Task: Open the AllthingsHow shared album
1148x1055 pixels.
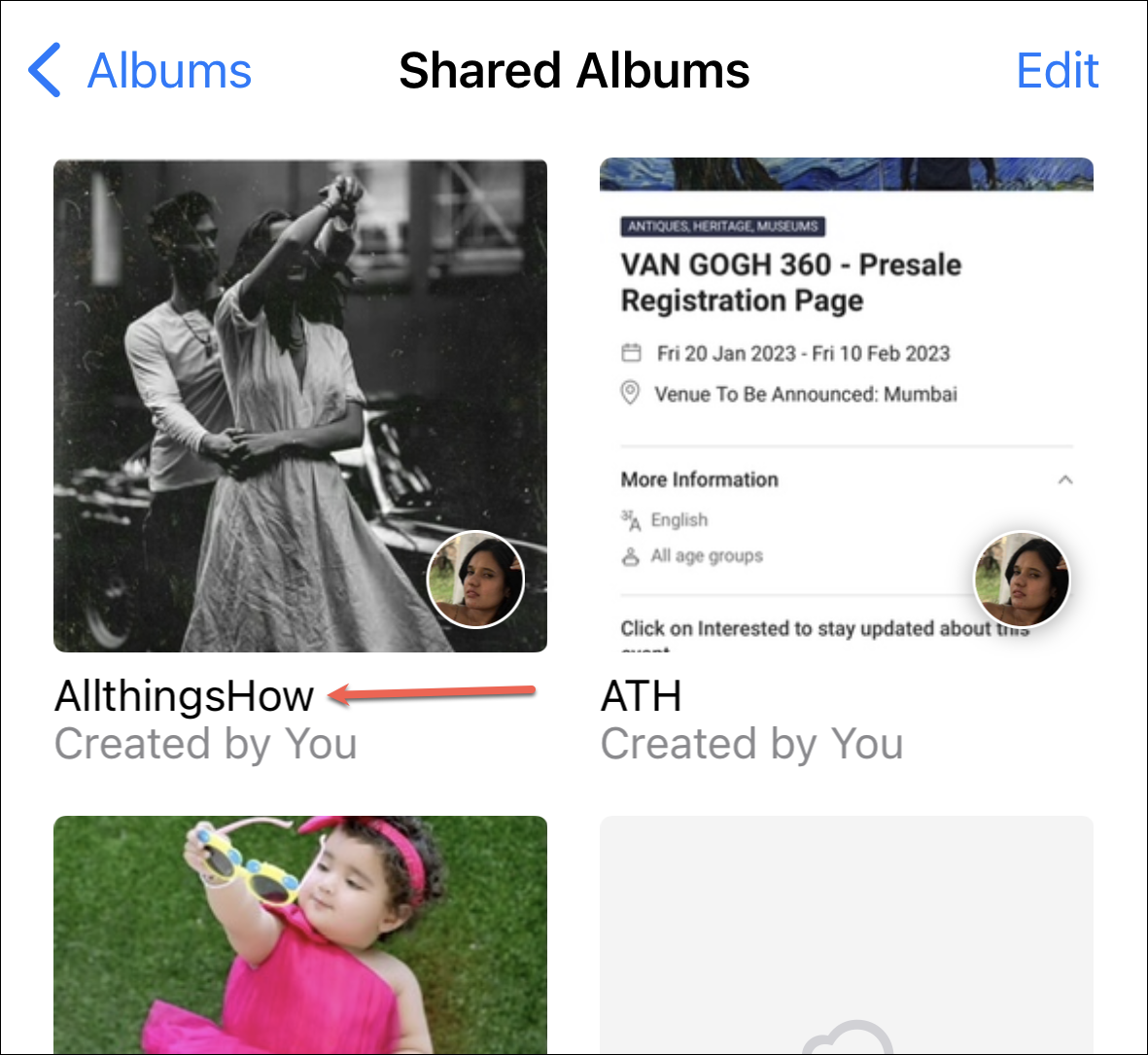Action: [299, 405]
